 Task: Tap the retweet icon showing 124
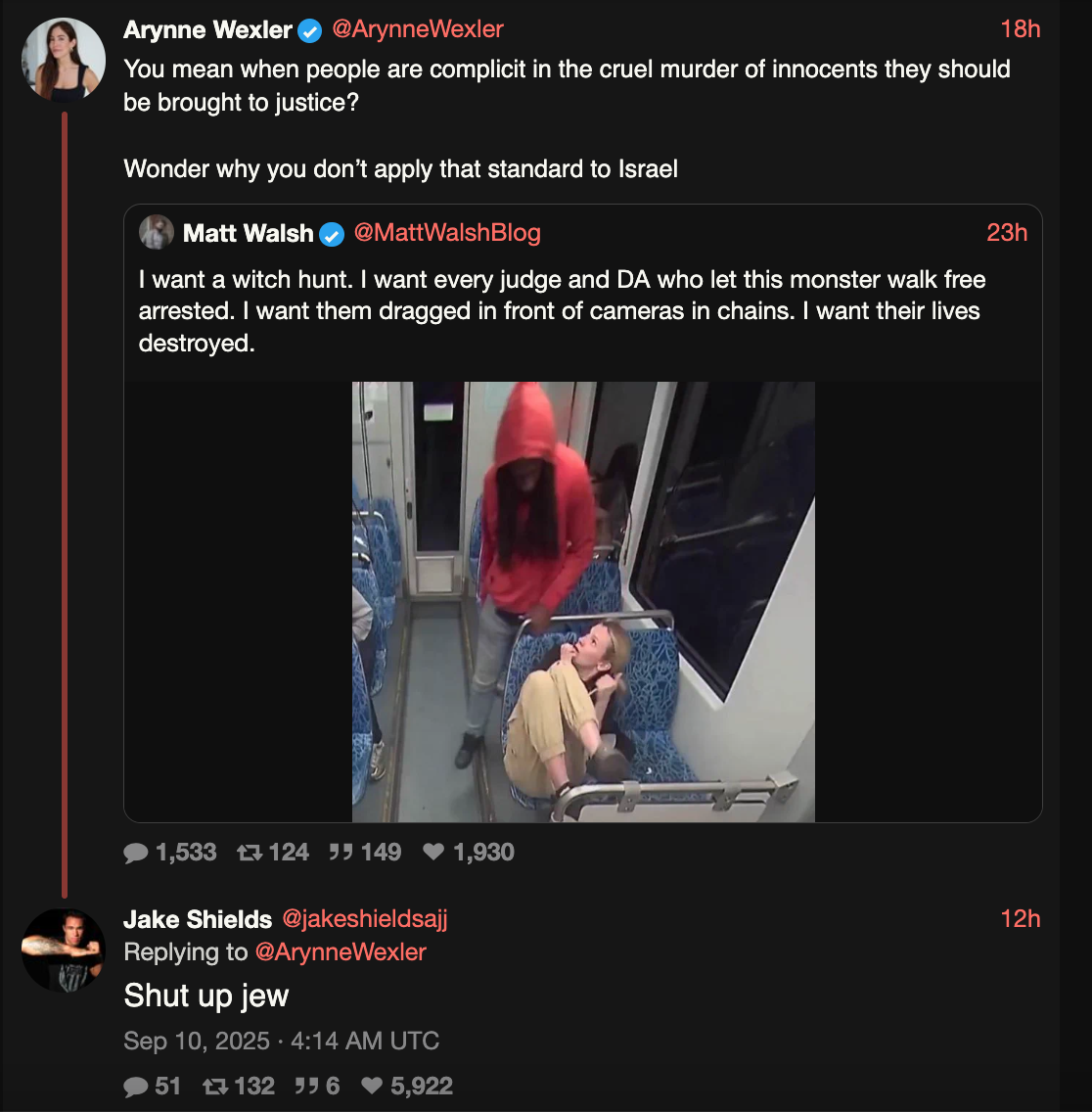[x=250, y=853]
